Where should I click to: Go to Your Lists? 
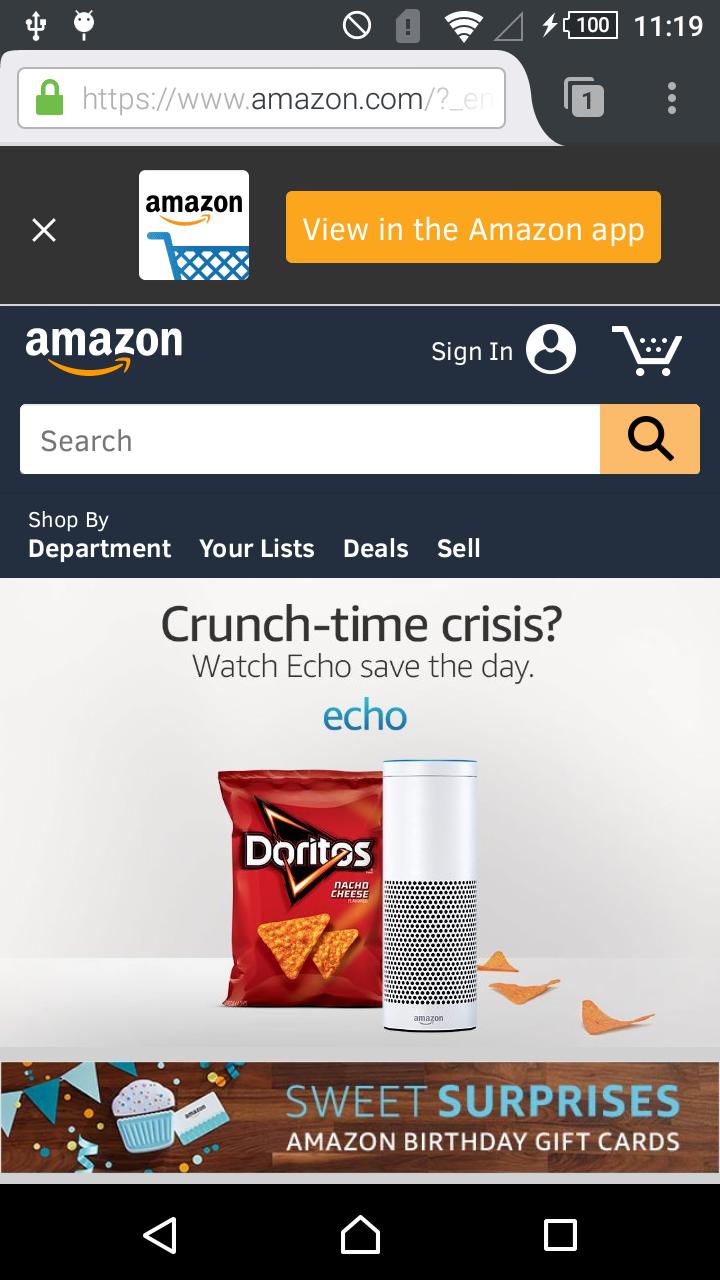point(256,548)
